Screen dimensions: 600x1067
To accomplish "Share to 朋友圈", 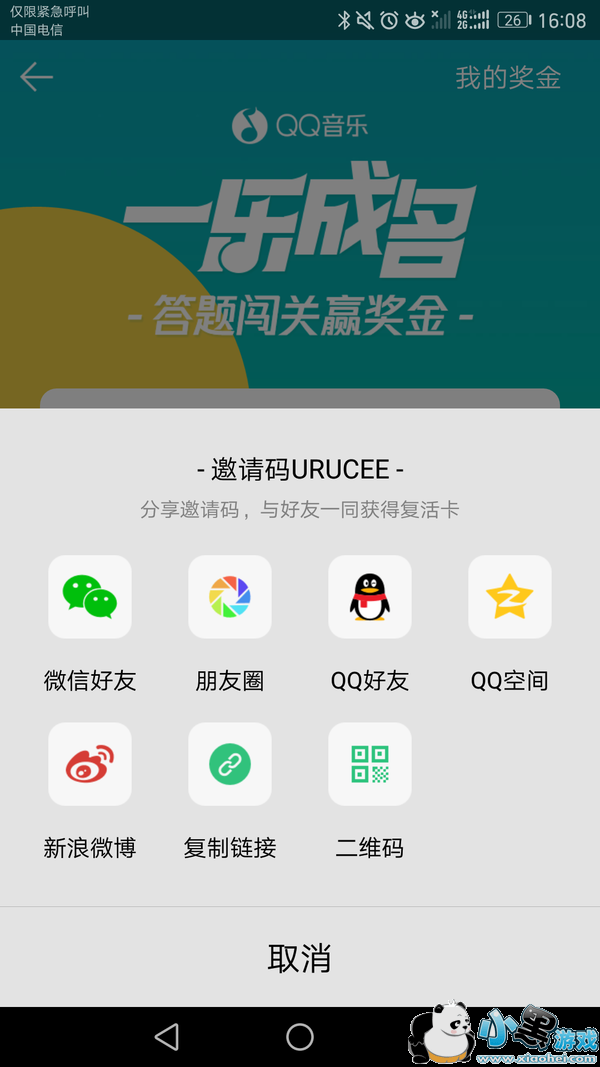I will (x=230, y=597).
